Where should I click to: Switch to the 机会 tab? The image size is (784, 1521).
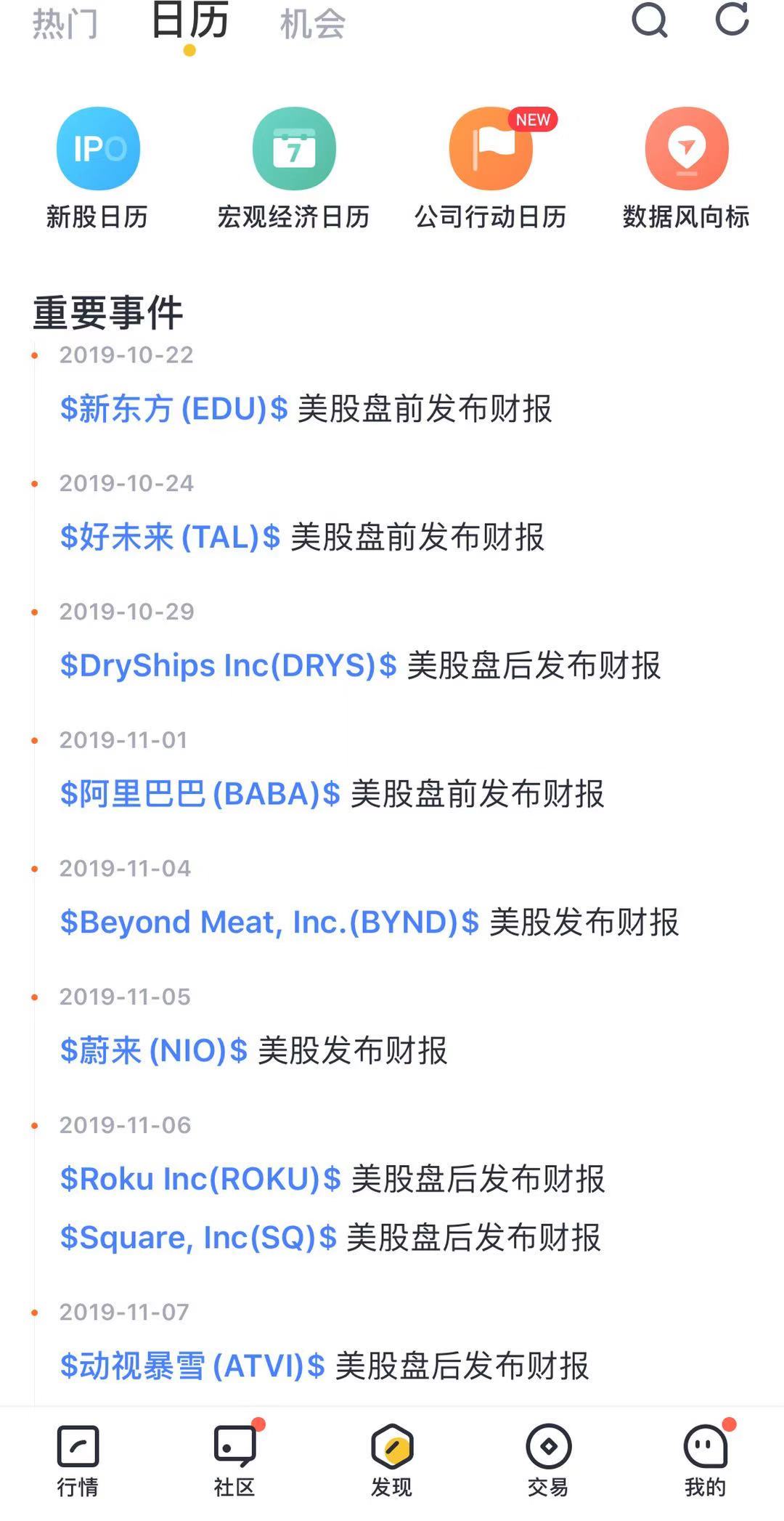312,24
